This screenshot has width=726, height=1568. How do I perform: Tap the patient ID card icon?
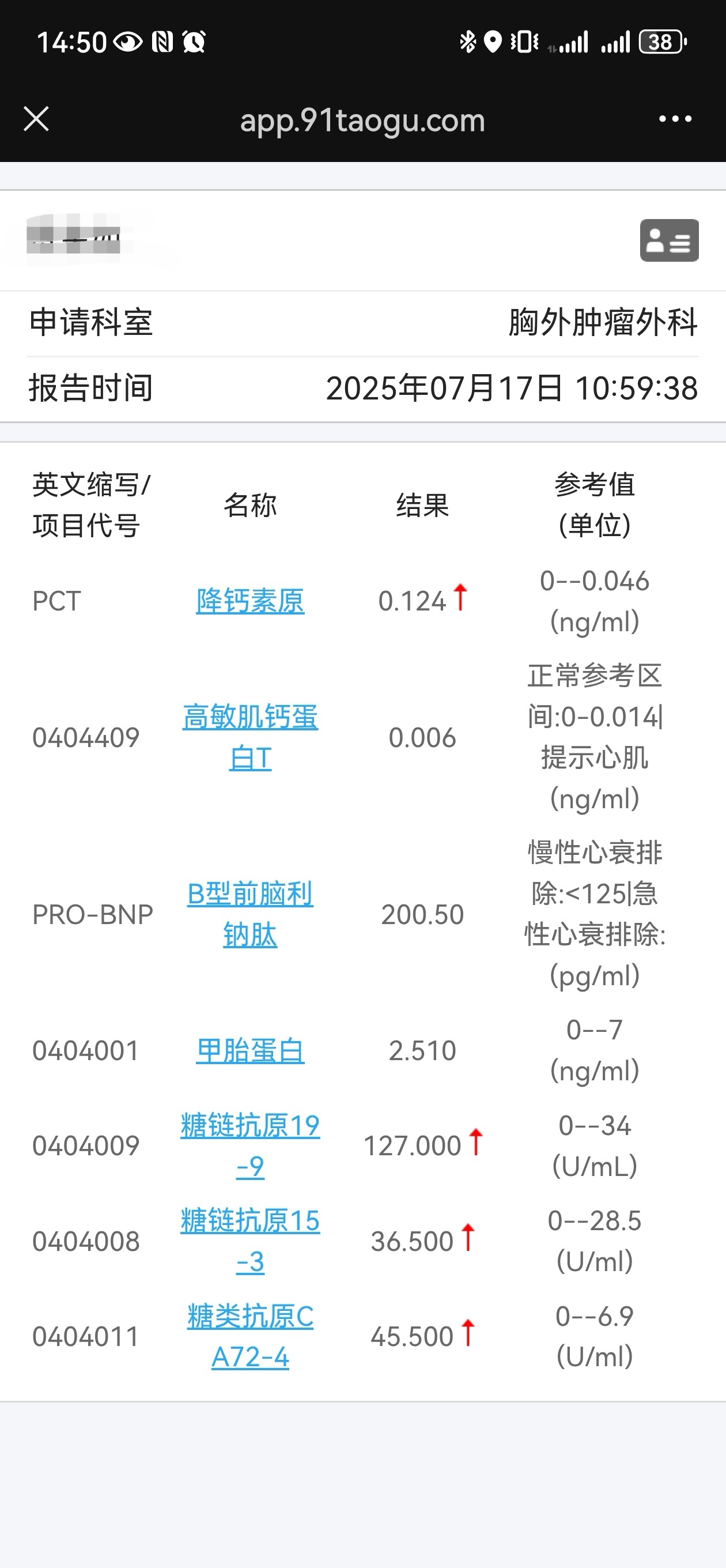pos(669,240)
